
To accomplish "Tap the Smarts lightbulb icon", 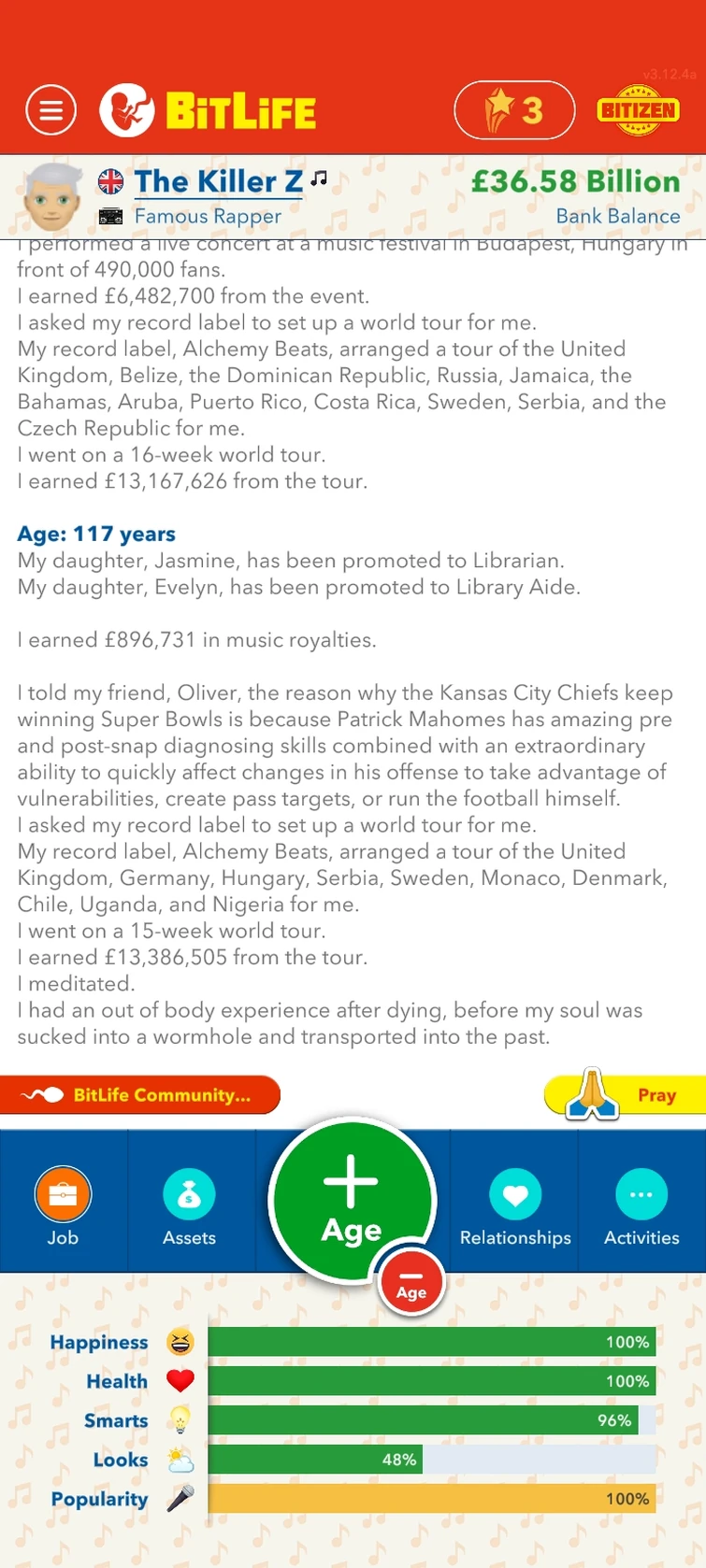I will 180,1420.
